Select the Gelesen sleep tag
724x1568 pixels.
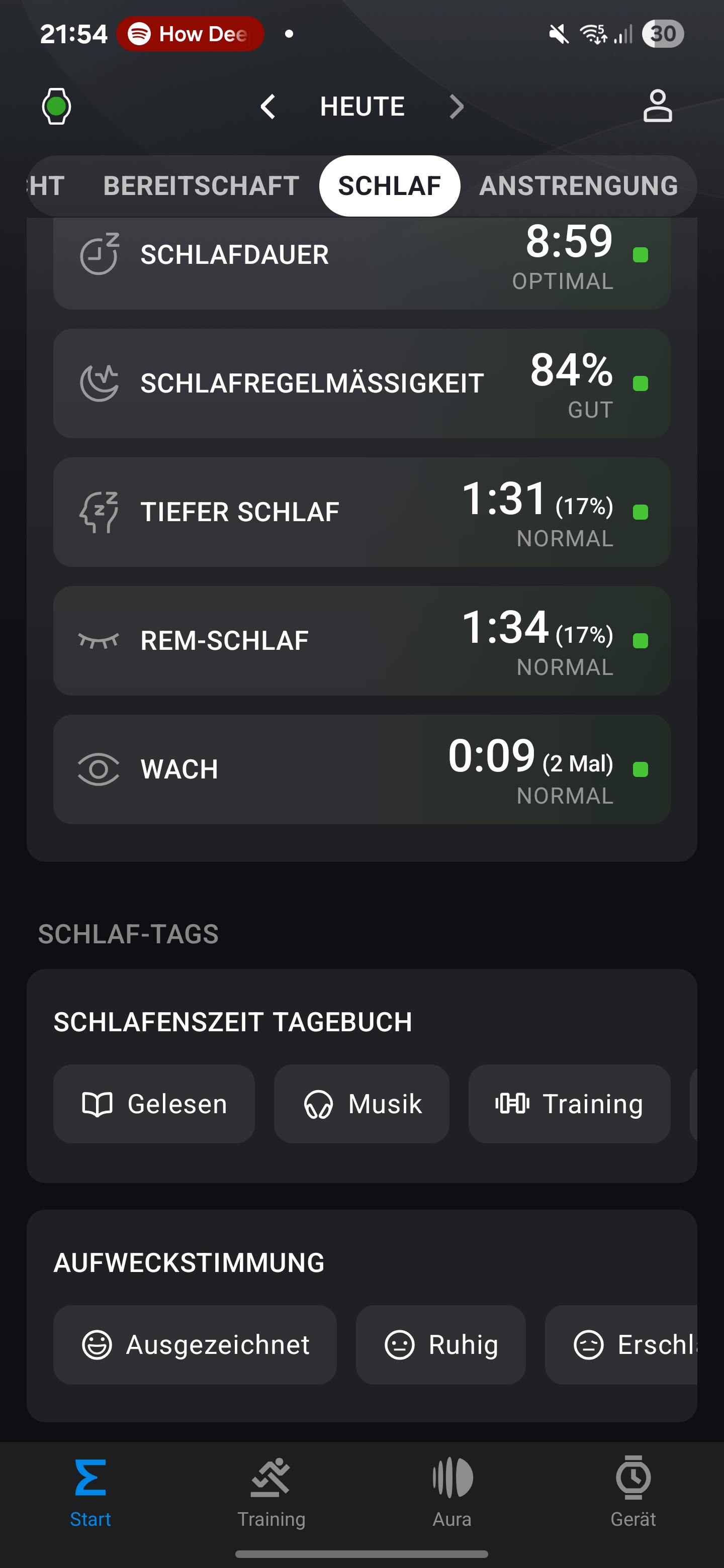[154, 1104]
